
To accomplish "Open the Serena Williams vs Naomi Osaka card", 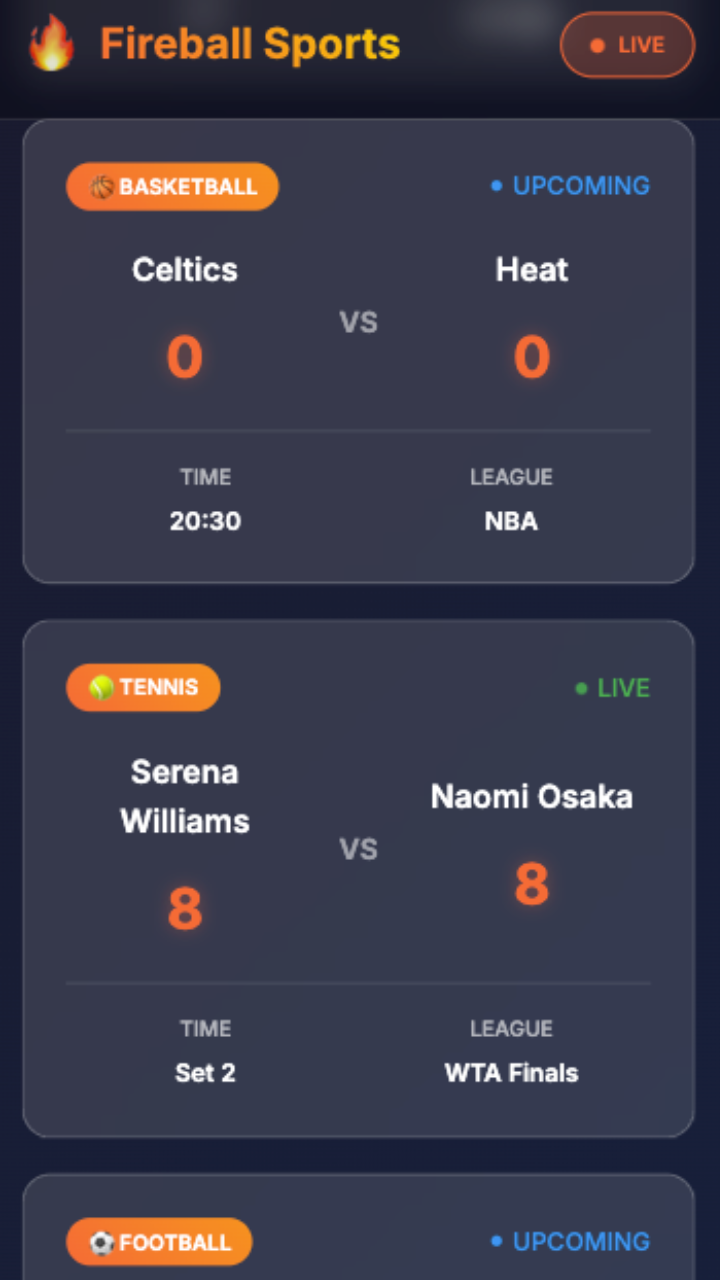I will tap(358, 879).
